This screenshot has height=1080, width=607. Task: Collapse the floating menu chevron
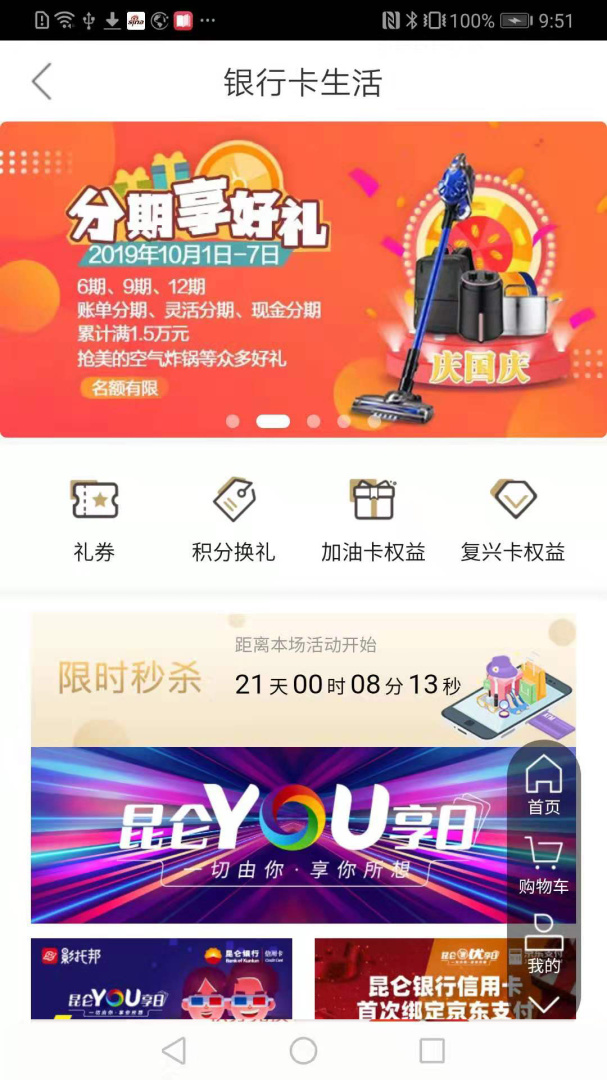click(x=544, y=1004)
